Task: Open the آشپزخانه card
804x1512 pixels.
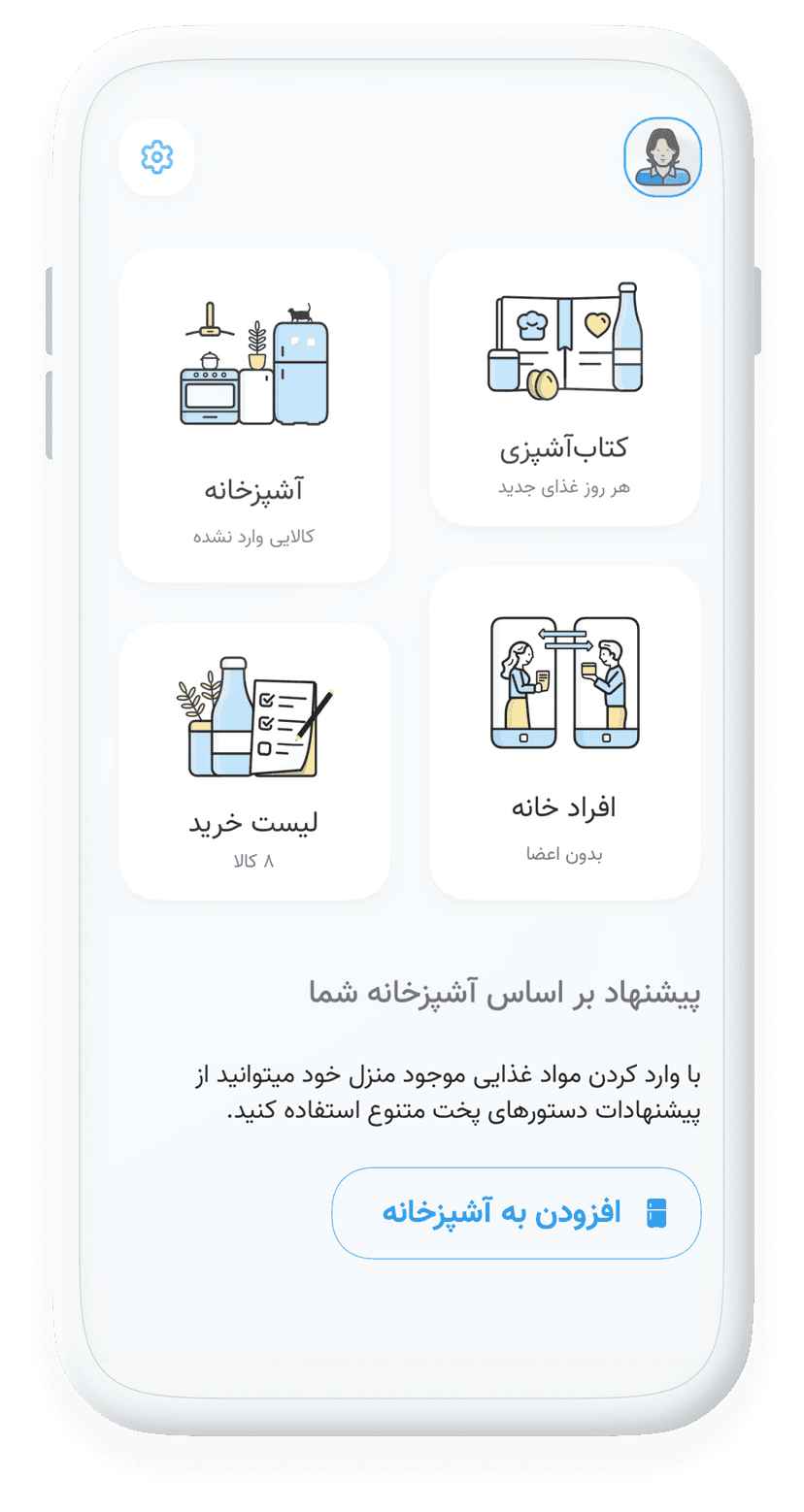Action: coord(254,415)
